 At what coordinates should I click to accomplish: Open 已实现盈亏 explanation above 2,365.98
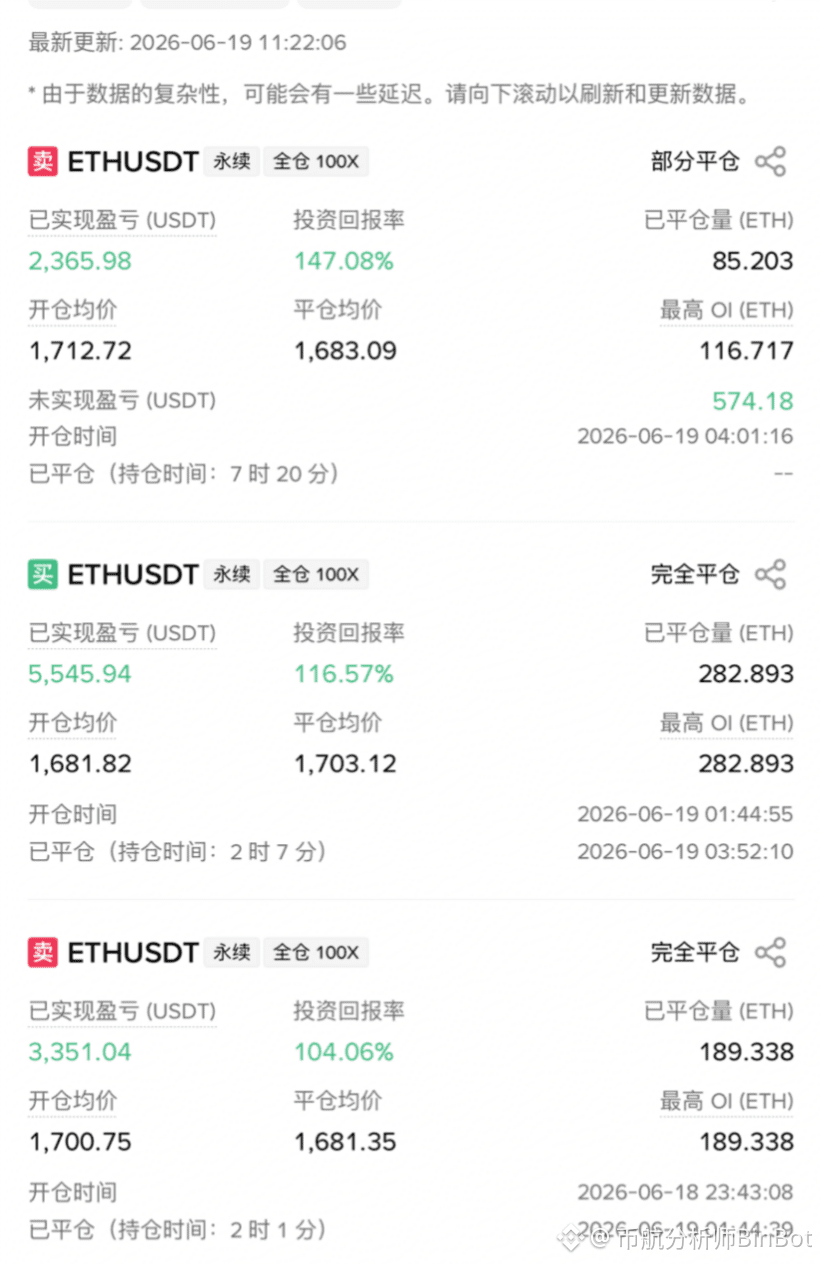click(x=122, y=221)
